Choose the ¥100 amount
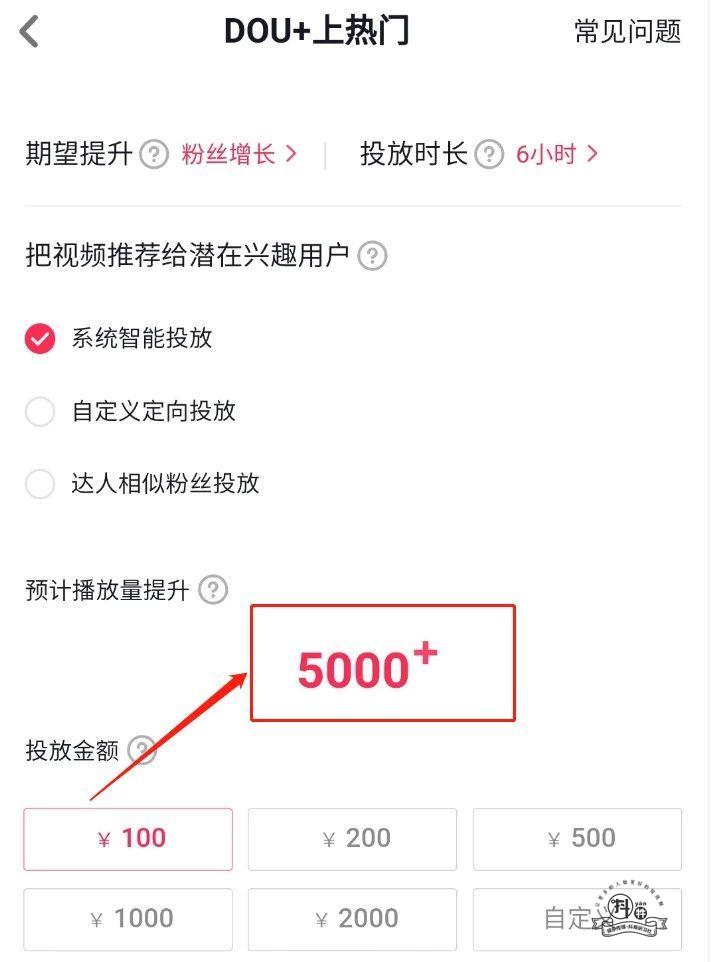Image resolution: width=711 pixels, height=962 pixels. pyautogui.click(x=128, y=839)
